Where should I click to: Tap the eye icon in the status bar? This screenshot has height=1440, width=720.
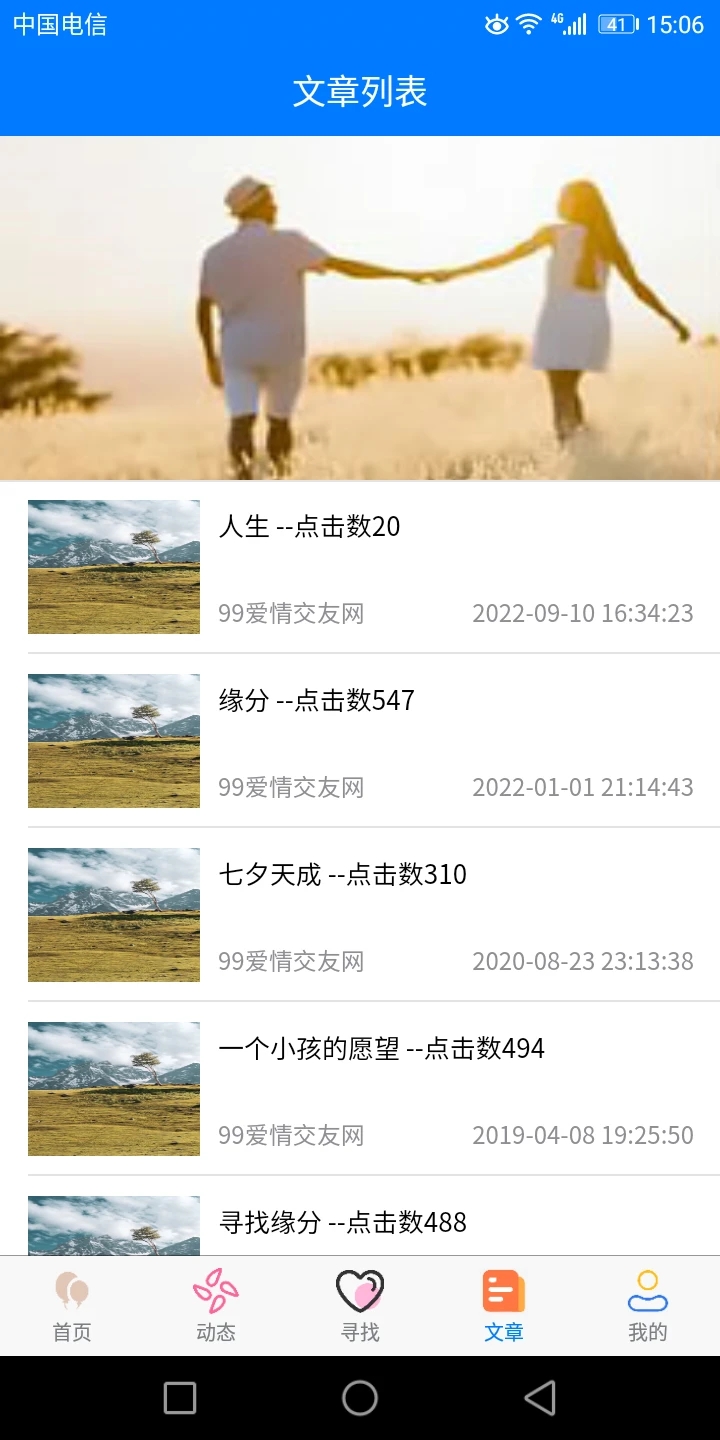pos(496,24)
